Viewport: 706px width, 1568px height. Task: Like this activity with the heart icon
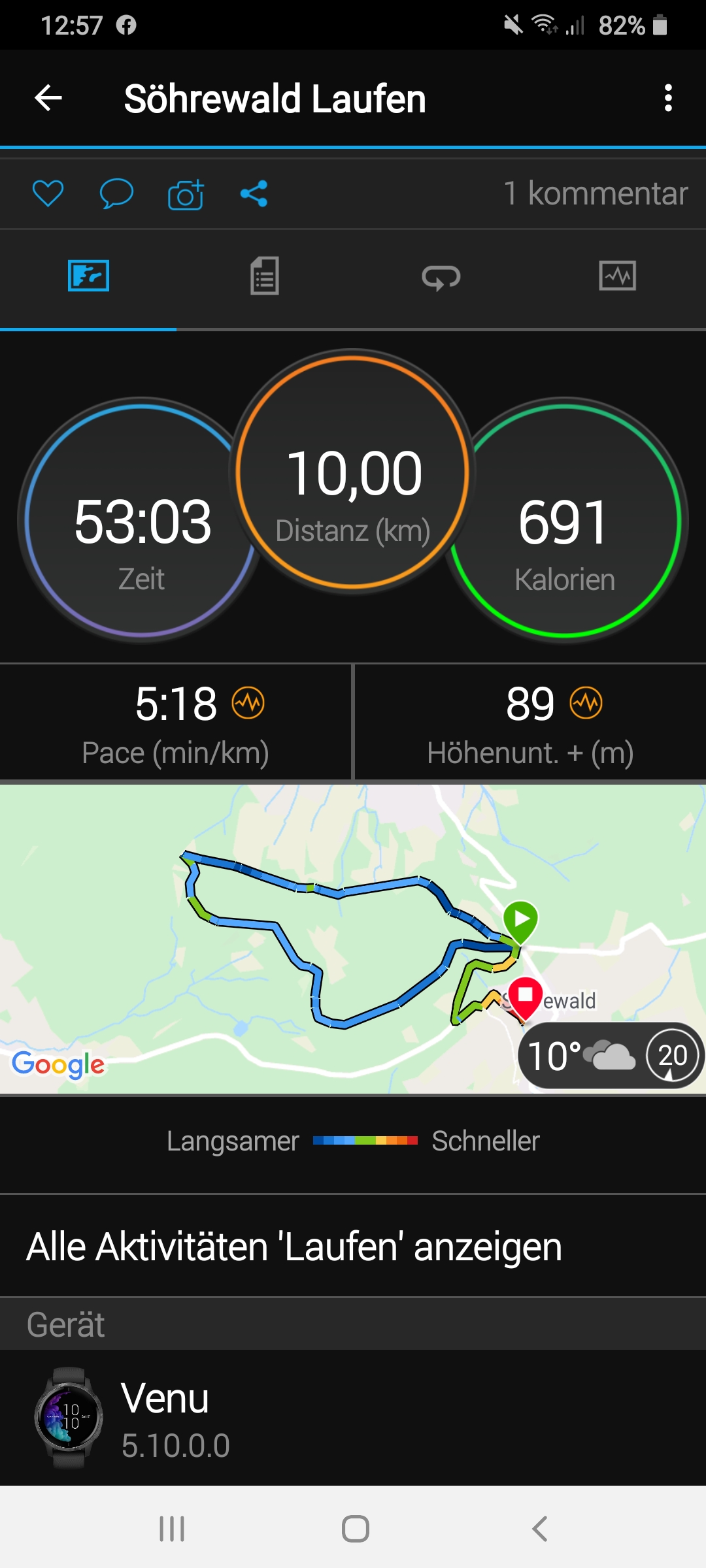coord(48,193)
